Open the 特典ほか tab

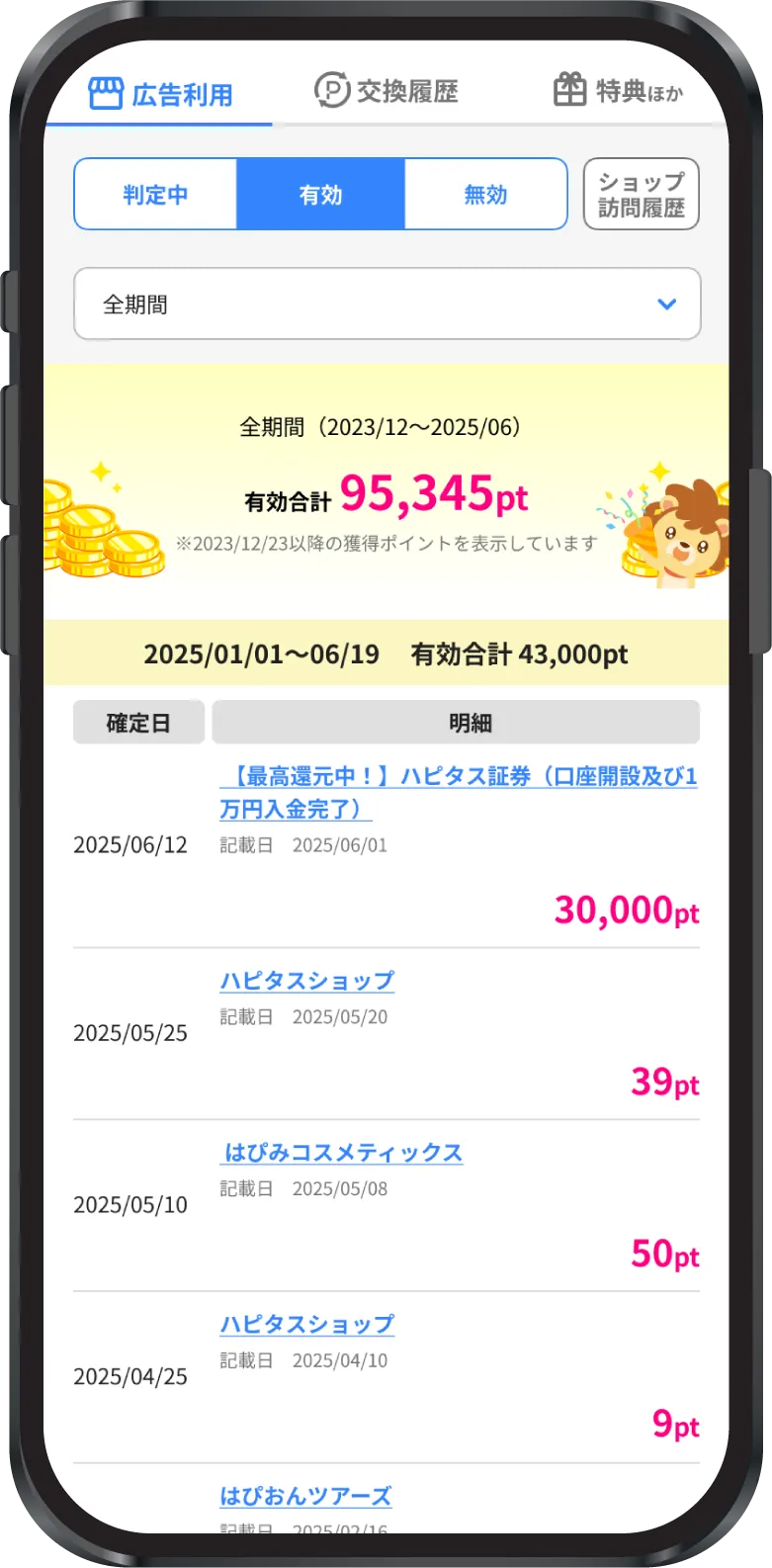coord(618,92)
